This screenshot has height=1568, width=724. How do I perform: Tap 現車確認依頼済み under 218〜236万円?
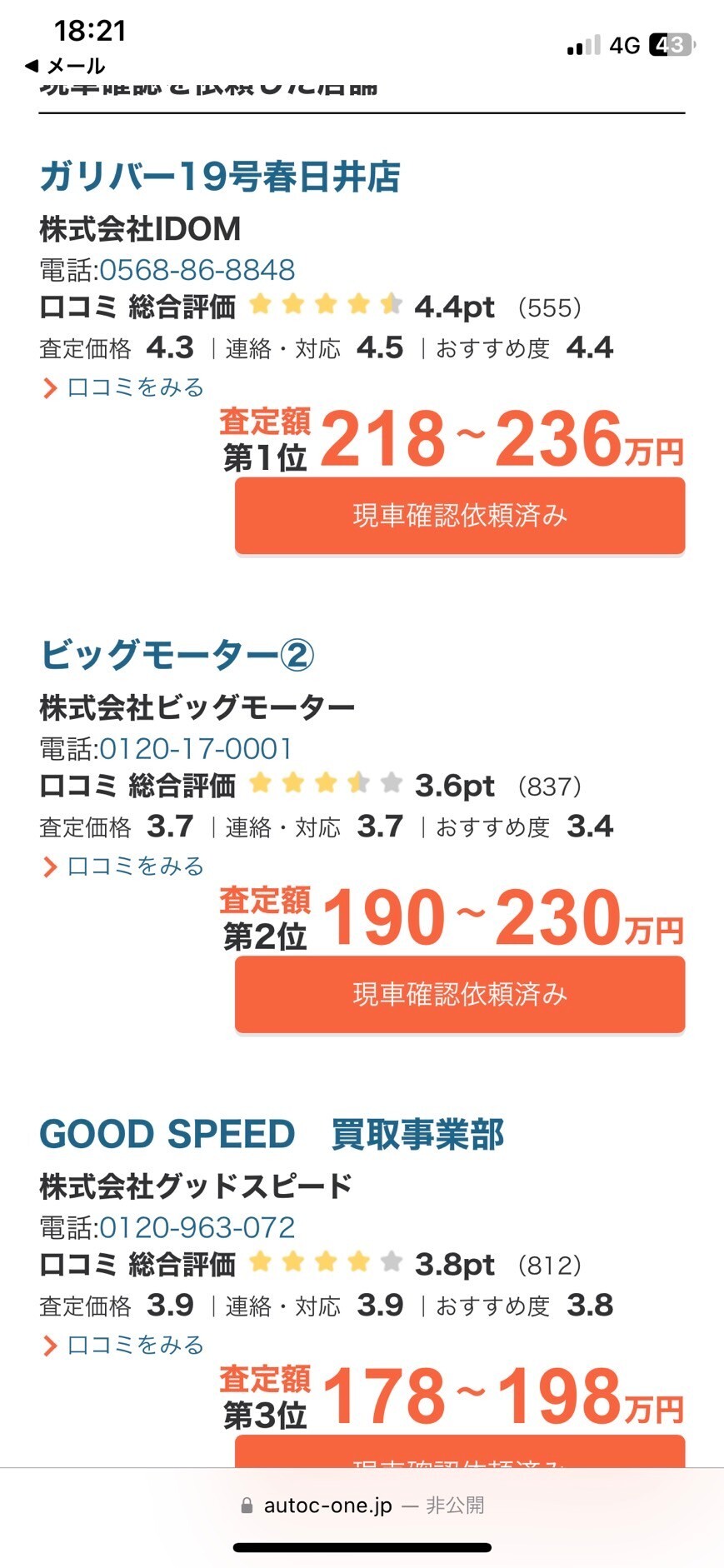click(460, 515)
